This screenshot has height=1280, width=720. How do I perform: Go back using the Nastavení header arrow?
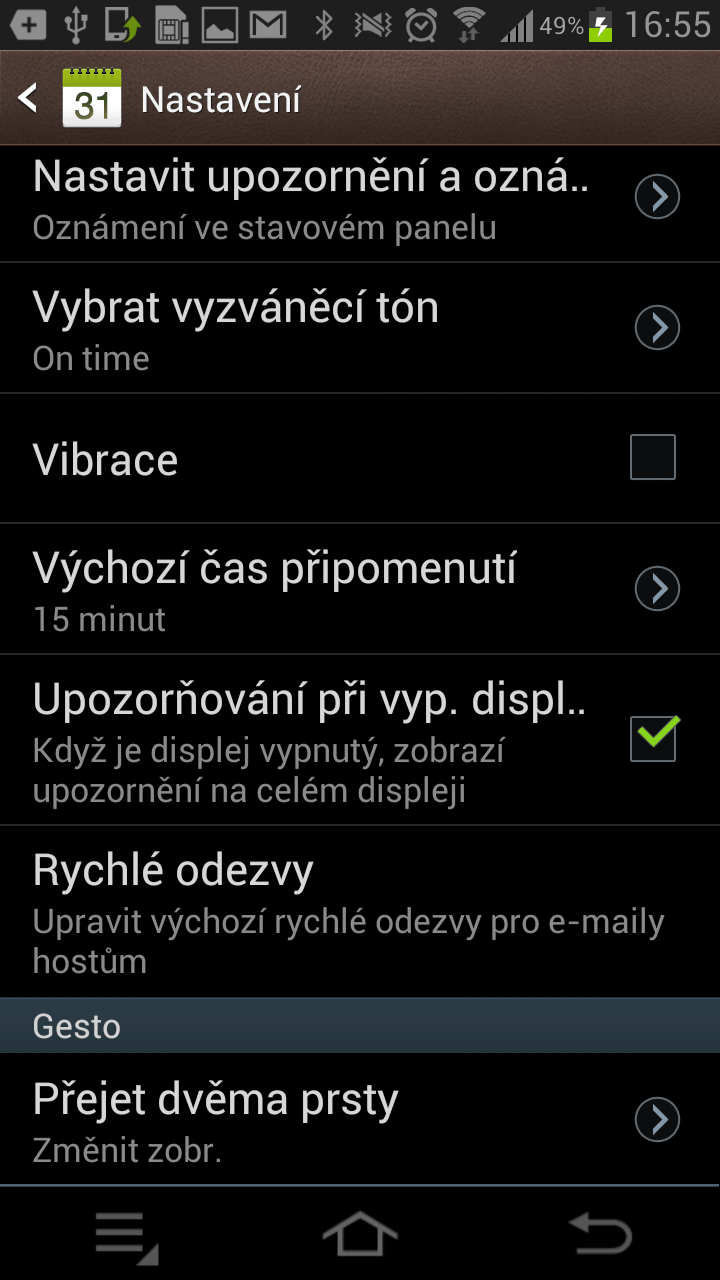tap(28, 98)
